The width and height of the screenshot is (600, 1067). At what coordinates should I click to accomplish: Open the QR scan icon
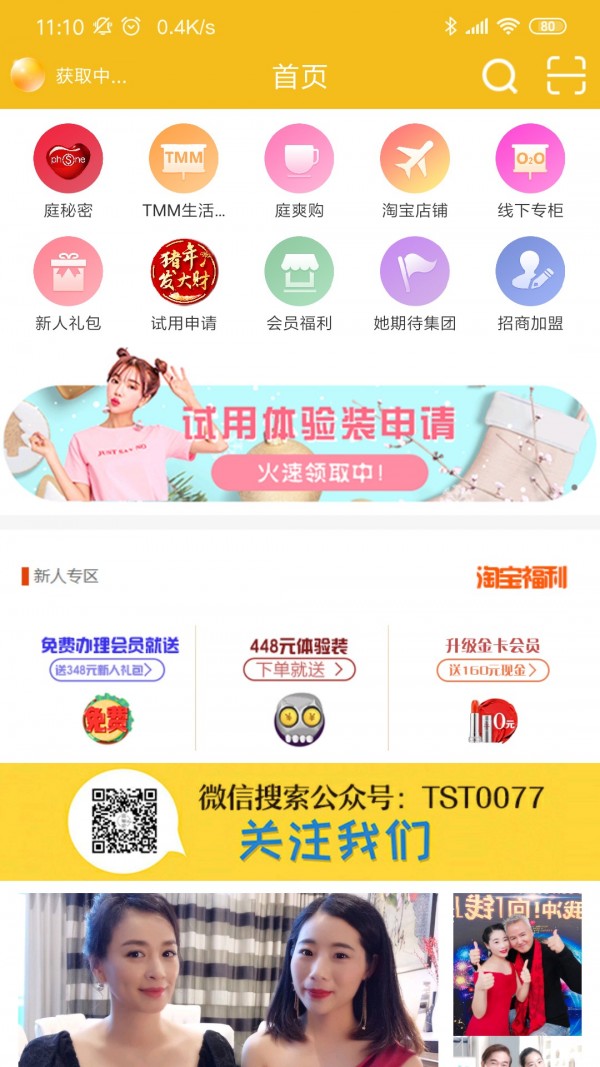[566, 76]
